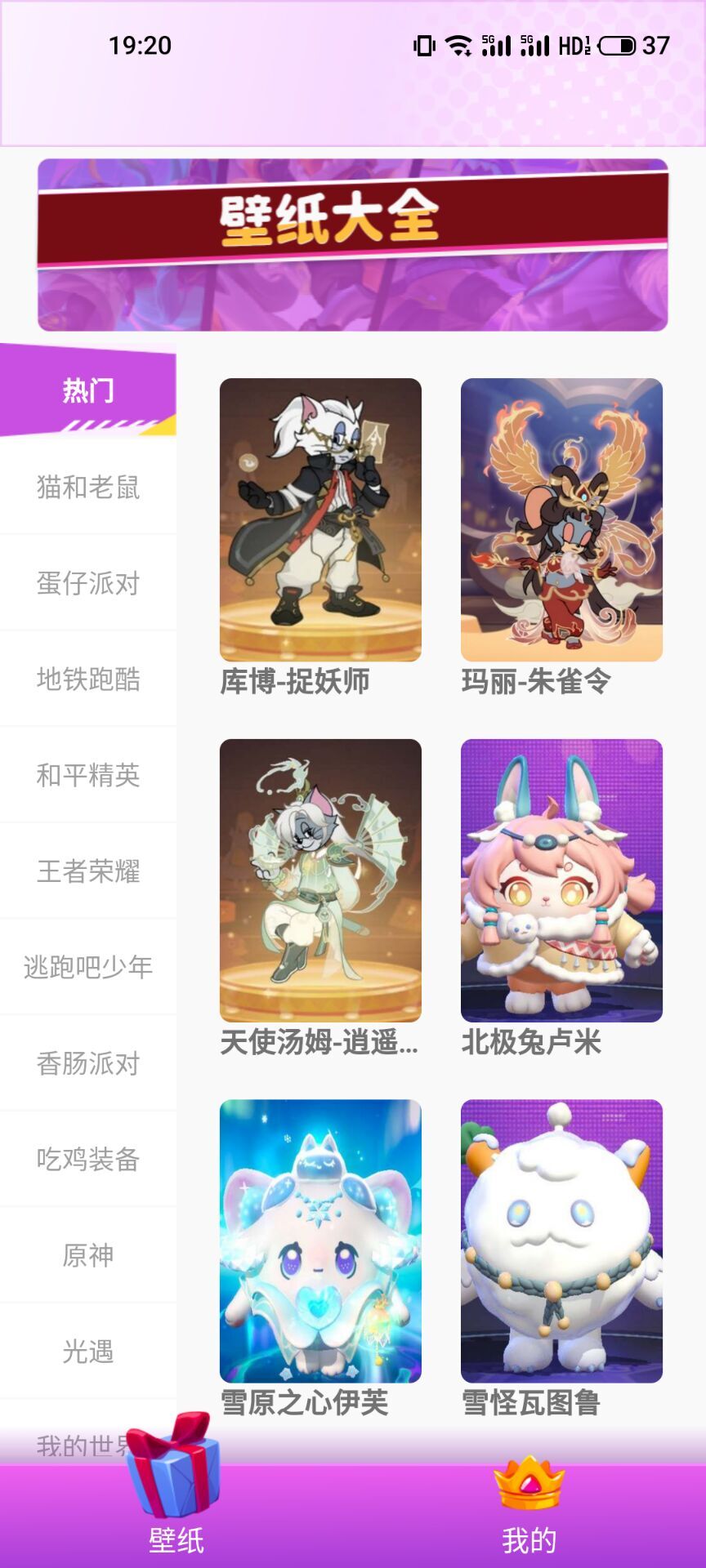Screen dimensions: 706x1568
Task: Switch to the 猫和老鼠 category
Action: (88, 488)
